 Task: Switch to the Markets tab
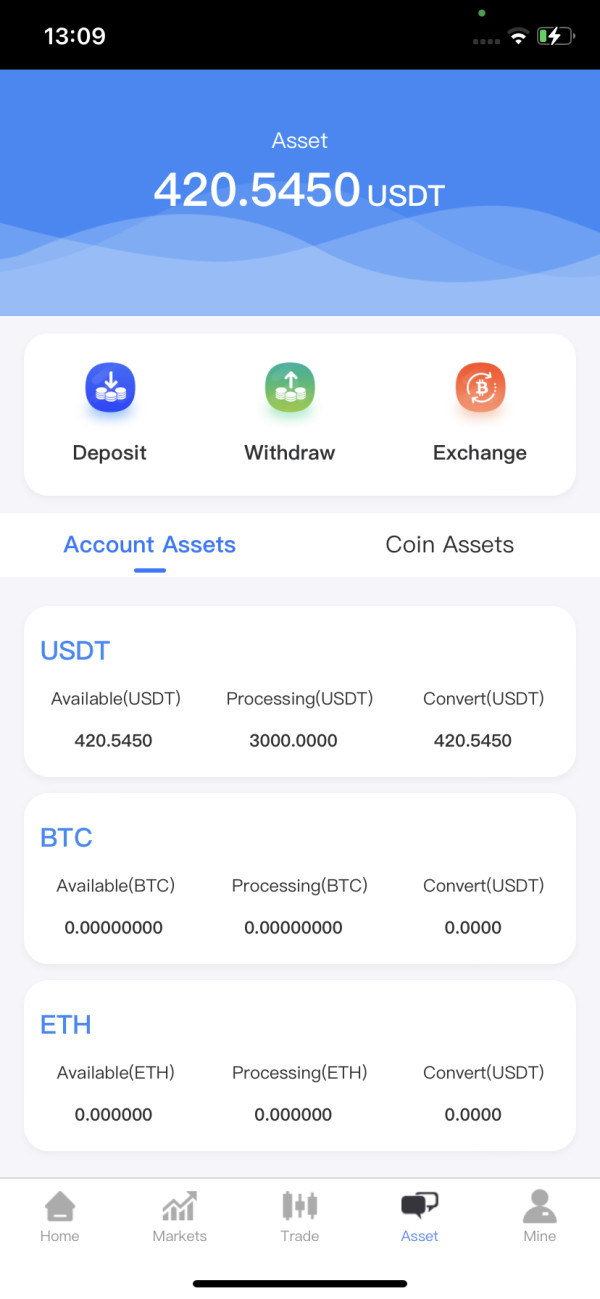(x=180, y=1216)
